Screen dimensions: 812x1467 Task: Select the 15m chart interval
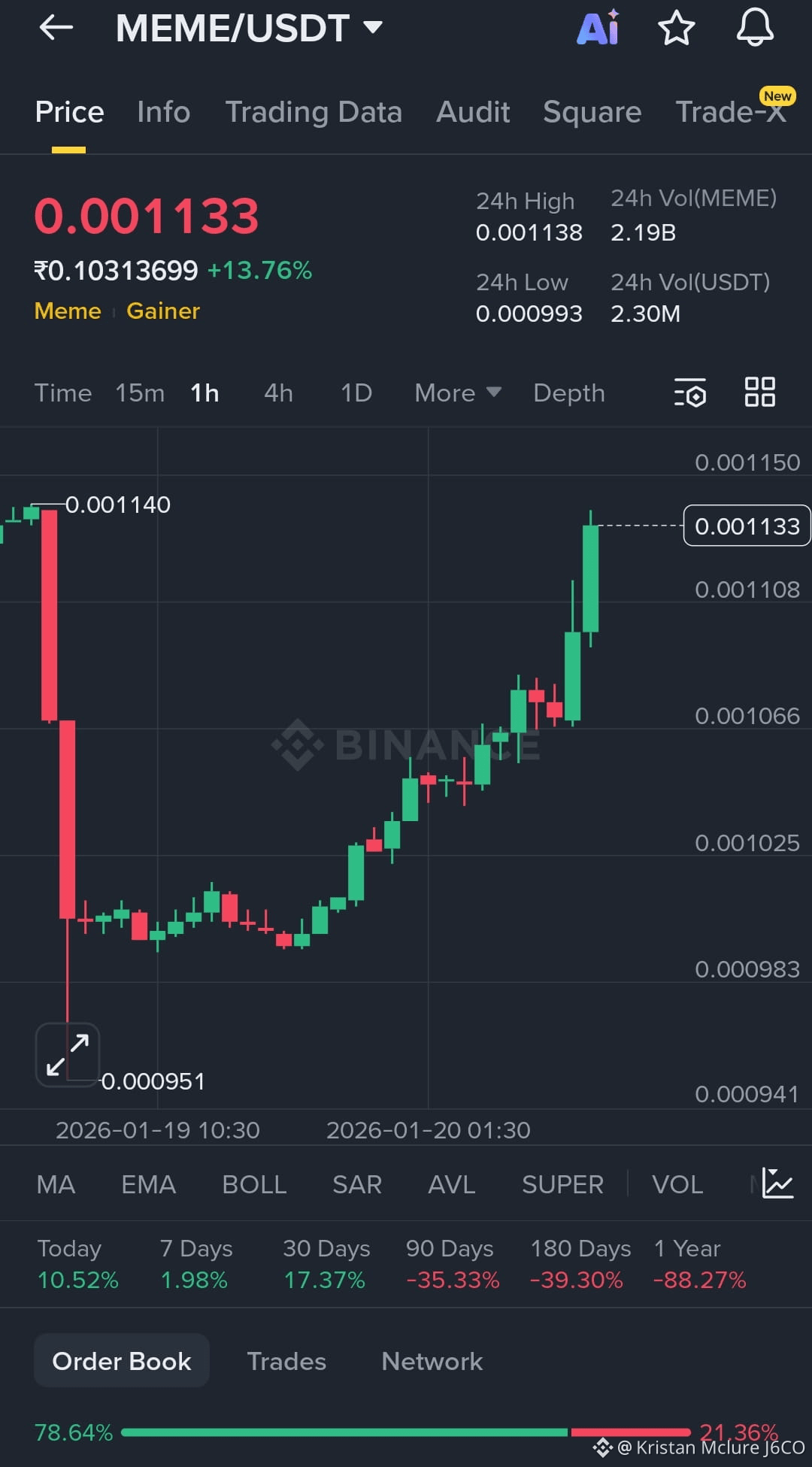(x=140, y=393)
